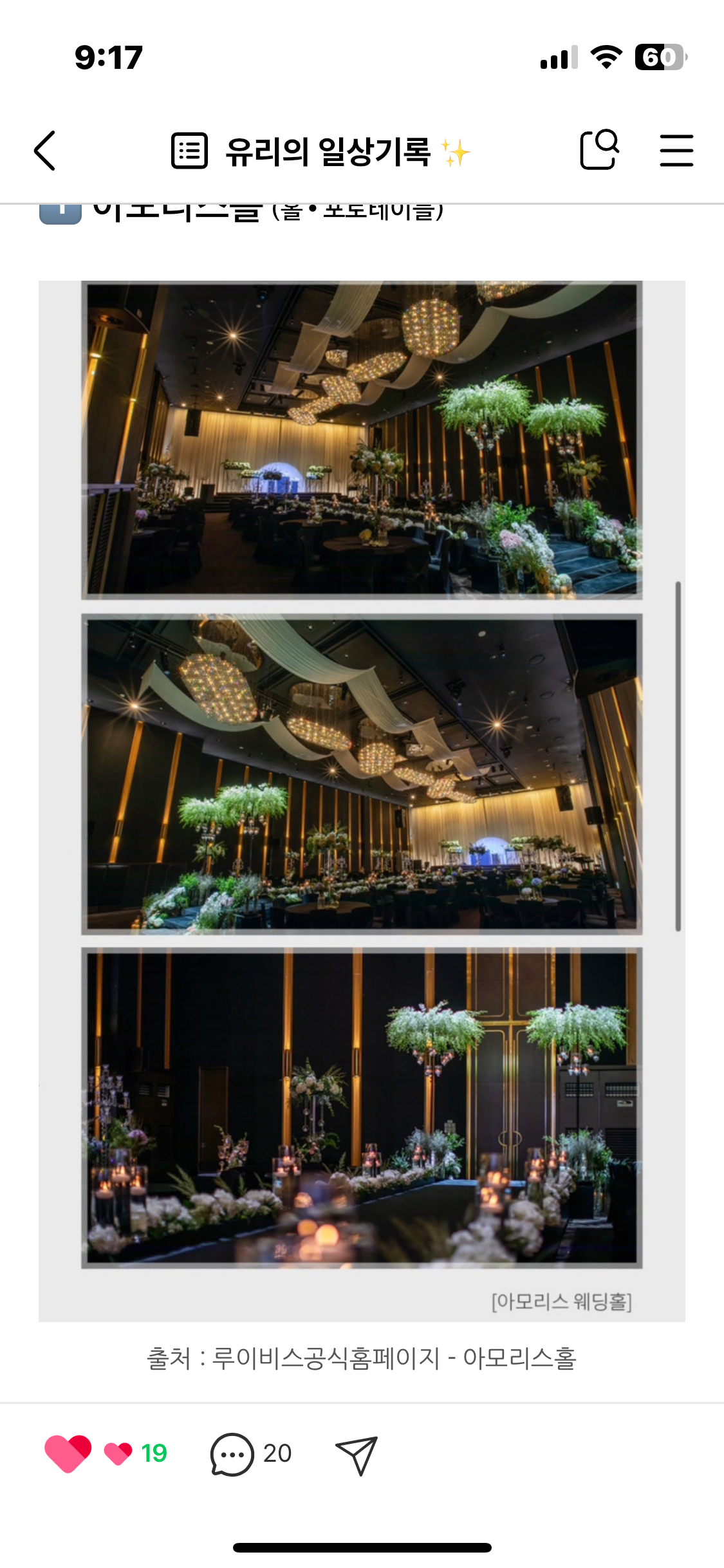Open the hamburger menu

tap(676, 151)
